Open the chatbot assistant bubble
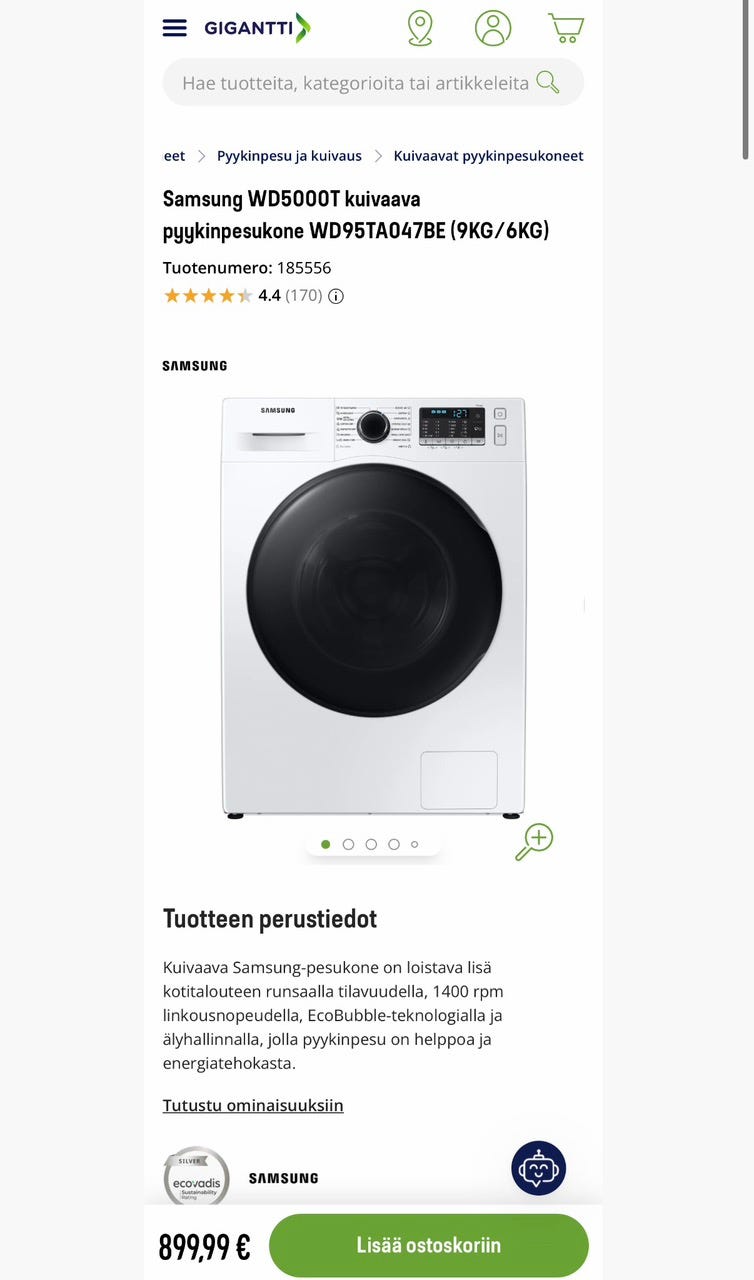Viewport: 754px width, 1280px height. [x=538, y=1168]
